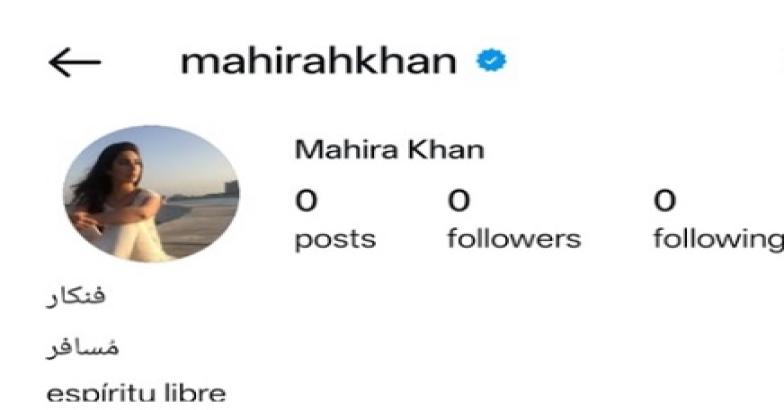This screenshot has width=784, height=410.
Task: Open Mahira Khan's profile picture
Action: (151, 194)
